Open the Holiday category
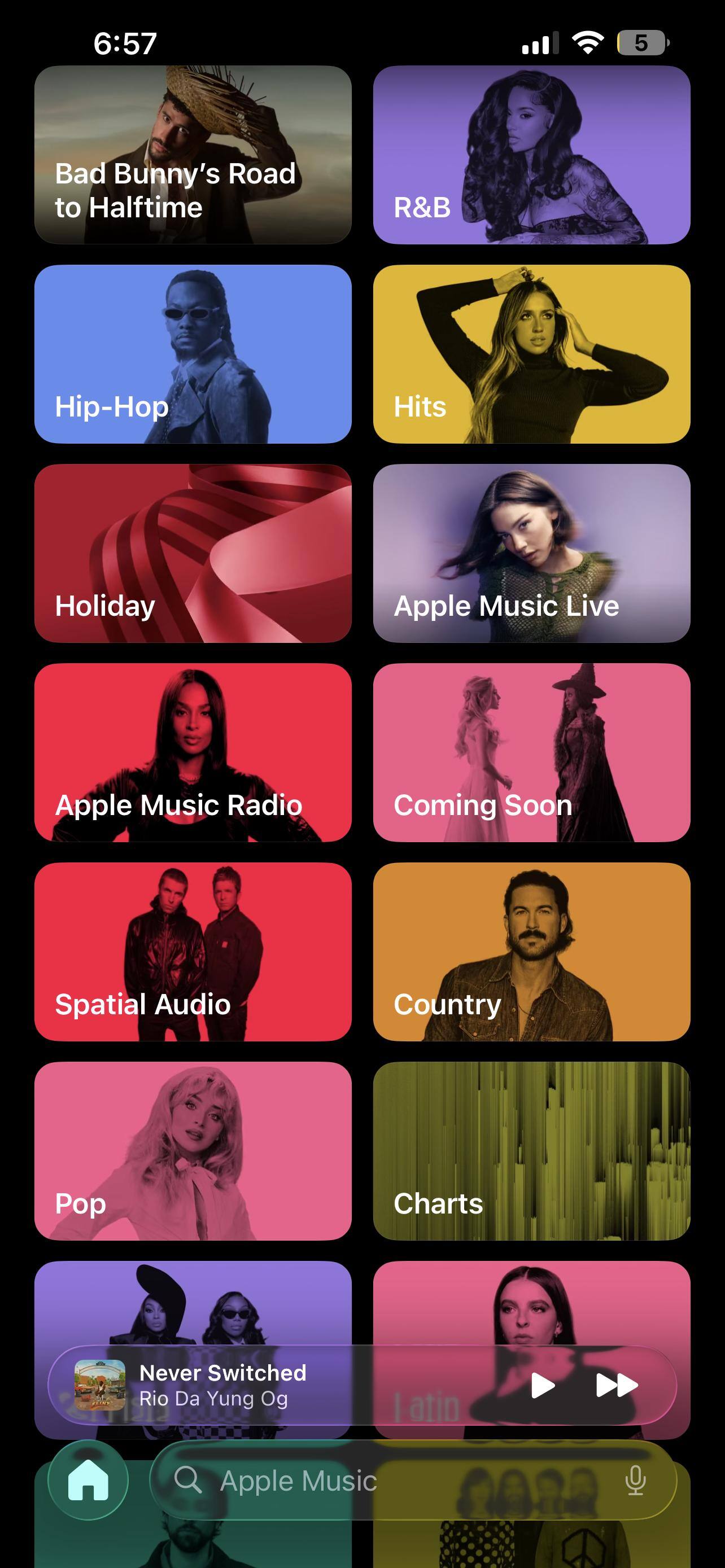Viewport: 725px width, 1568px height. click(x=193, y=553)
